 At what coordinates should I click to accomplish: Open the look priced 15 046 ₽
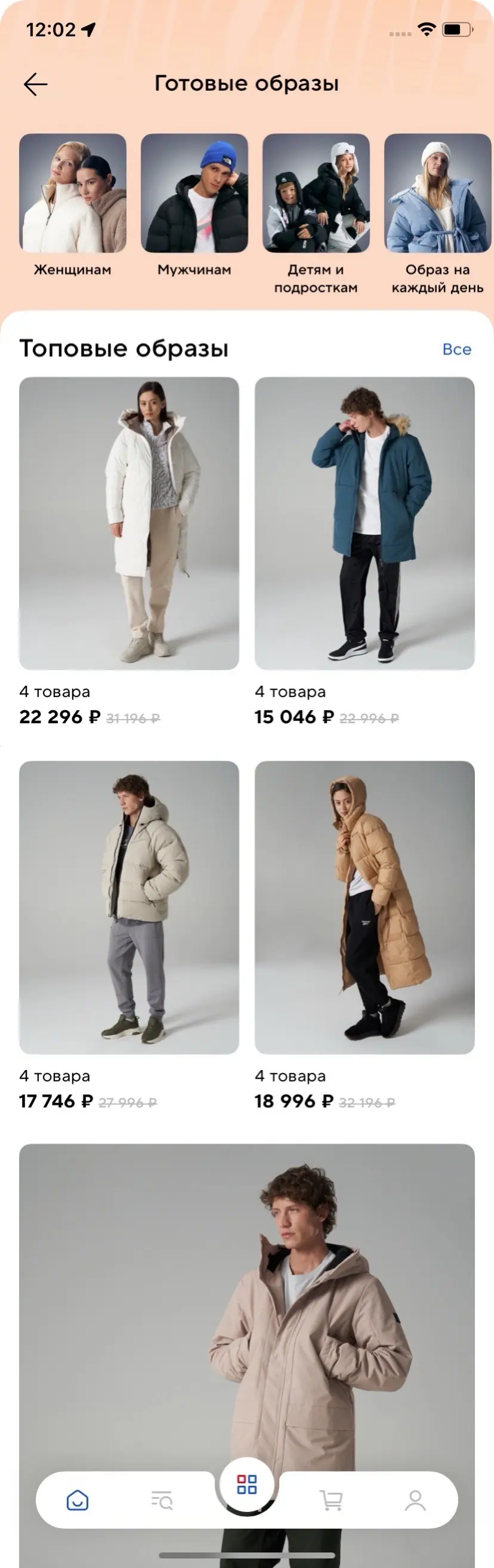[365, 523]
